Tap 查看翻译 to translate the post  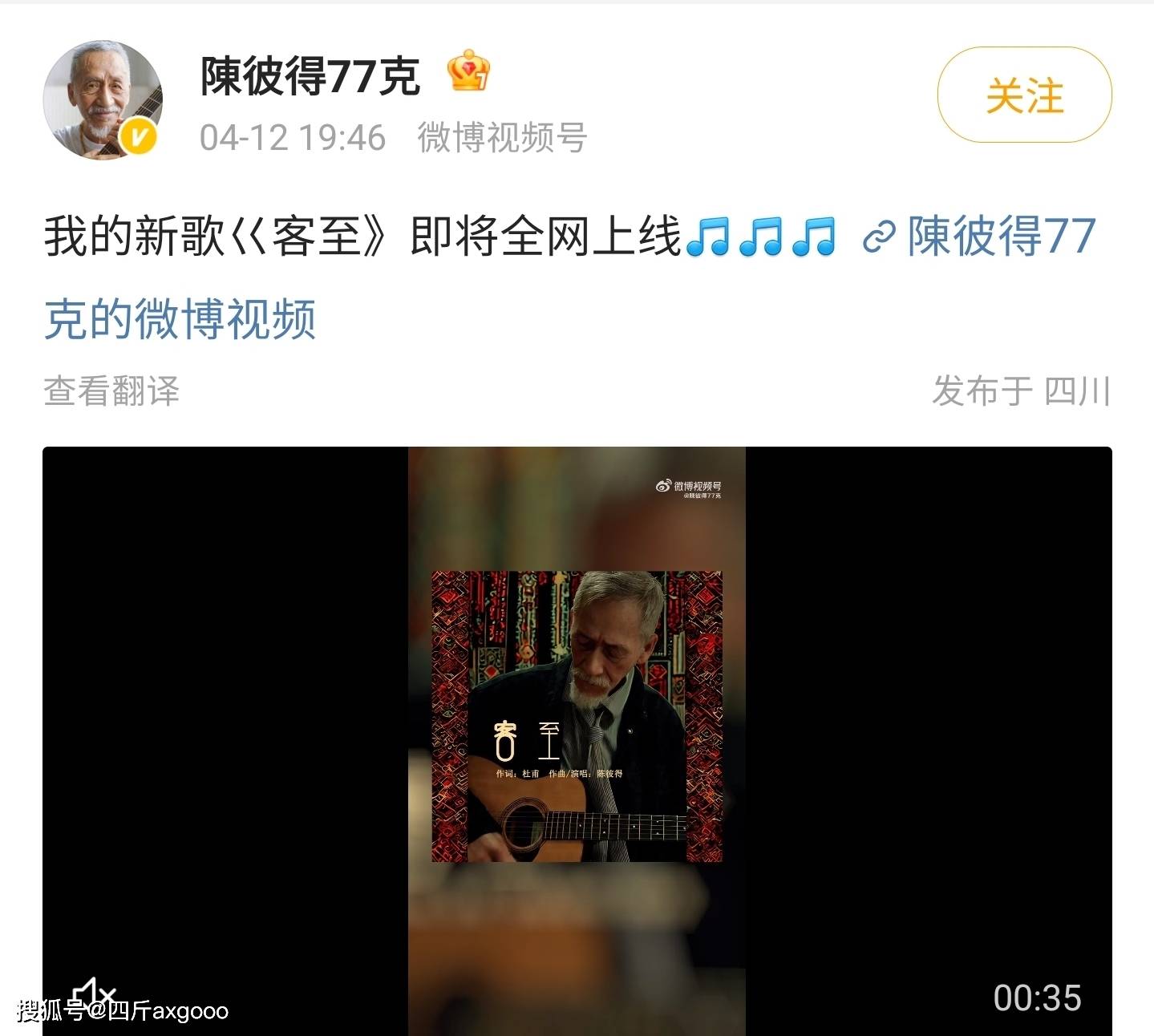[x=111, y=391]
